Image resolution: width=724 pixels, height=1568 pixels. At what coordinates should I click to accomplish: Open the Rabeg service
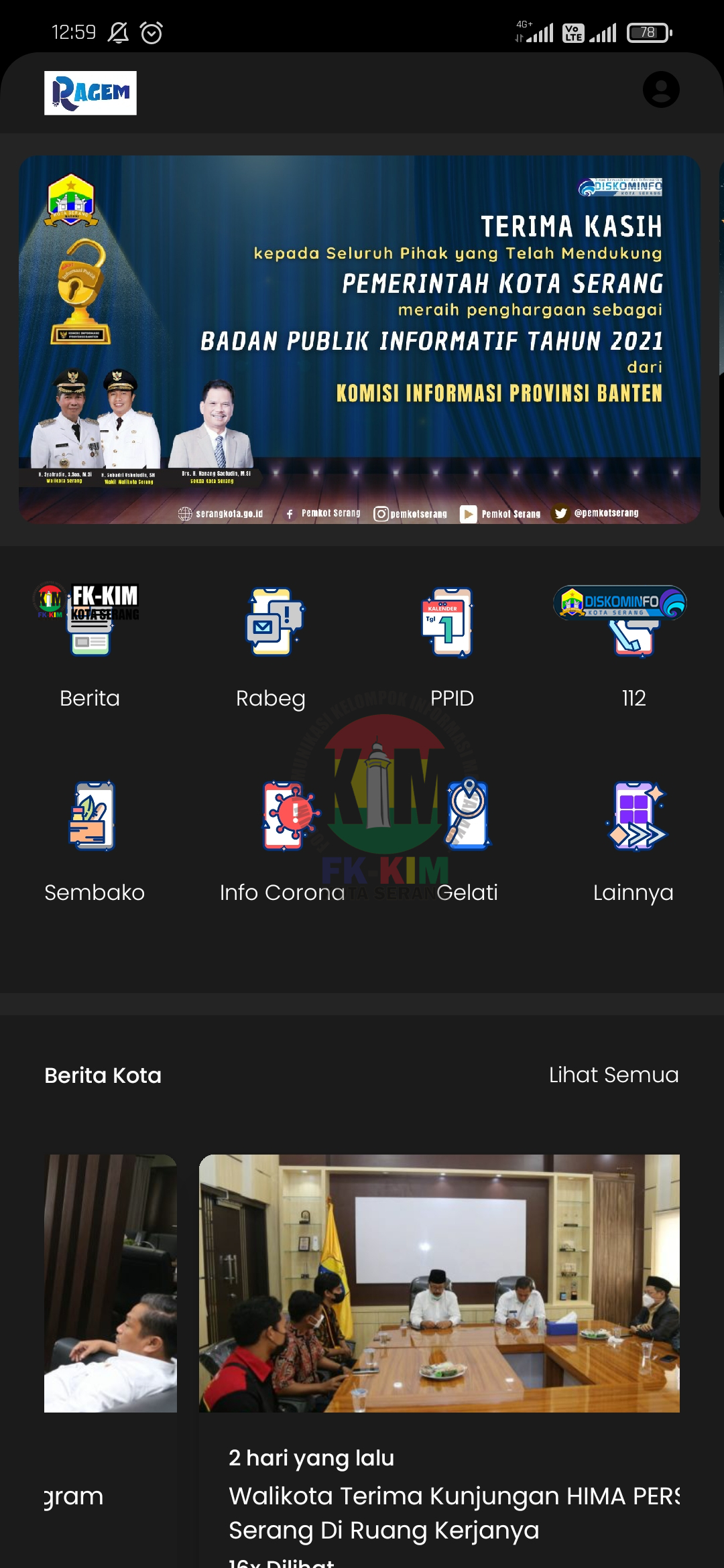271,643
